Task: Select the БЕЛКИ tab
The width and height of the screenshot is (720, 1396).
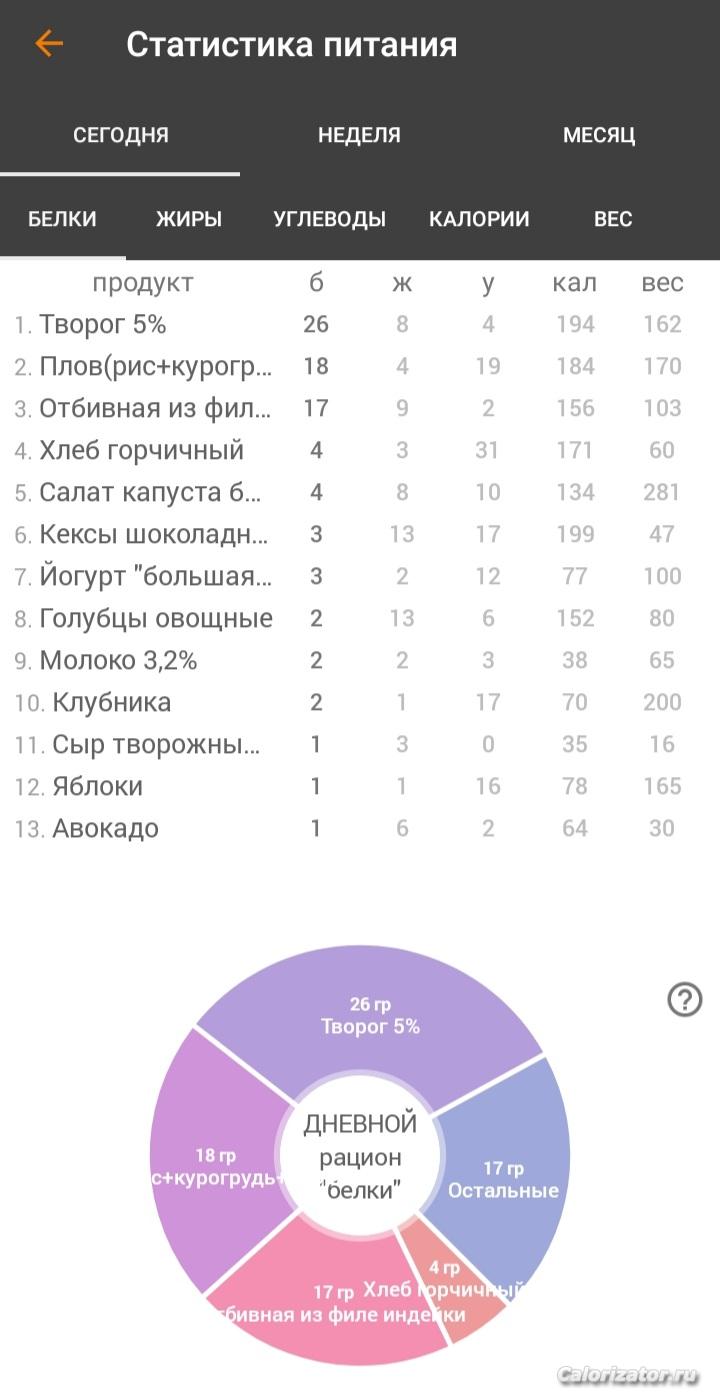Action: click(x=62, y=219)
